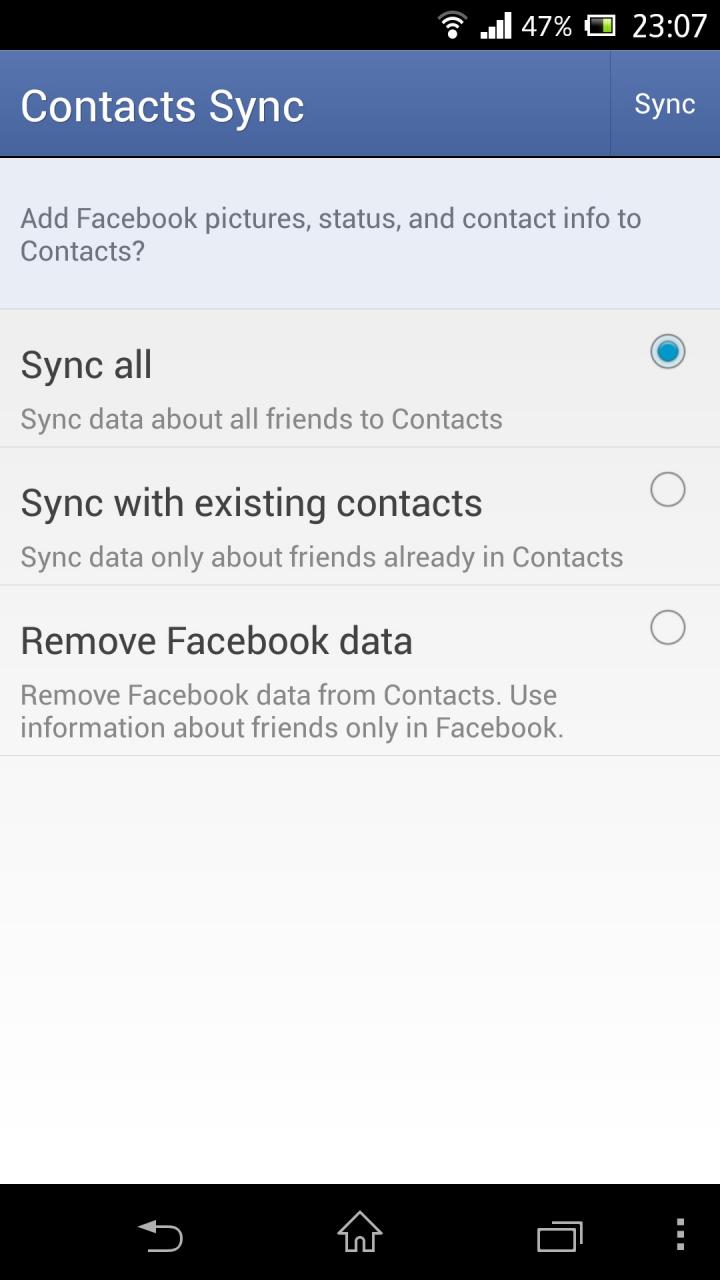Go back using the system back button

160,1236
